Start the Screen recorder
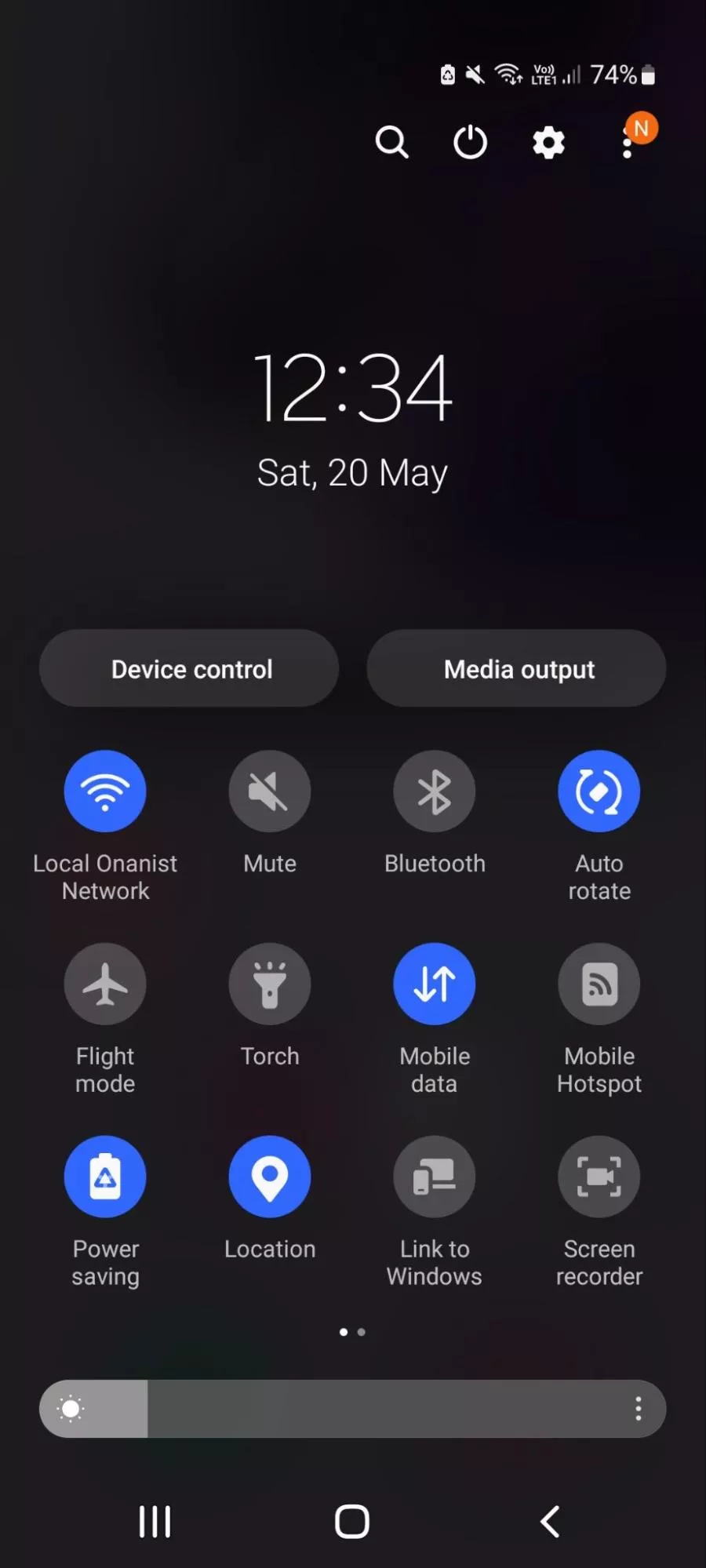Screen dimensions: 706x1568 point(599,1177)
